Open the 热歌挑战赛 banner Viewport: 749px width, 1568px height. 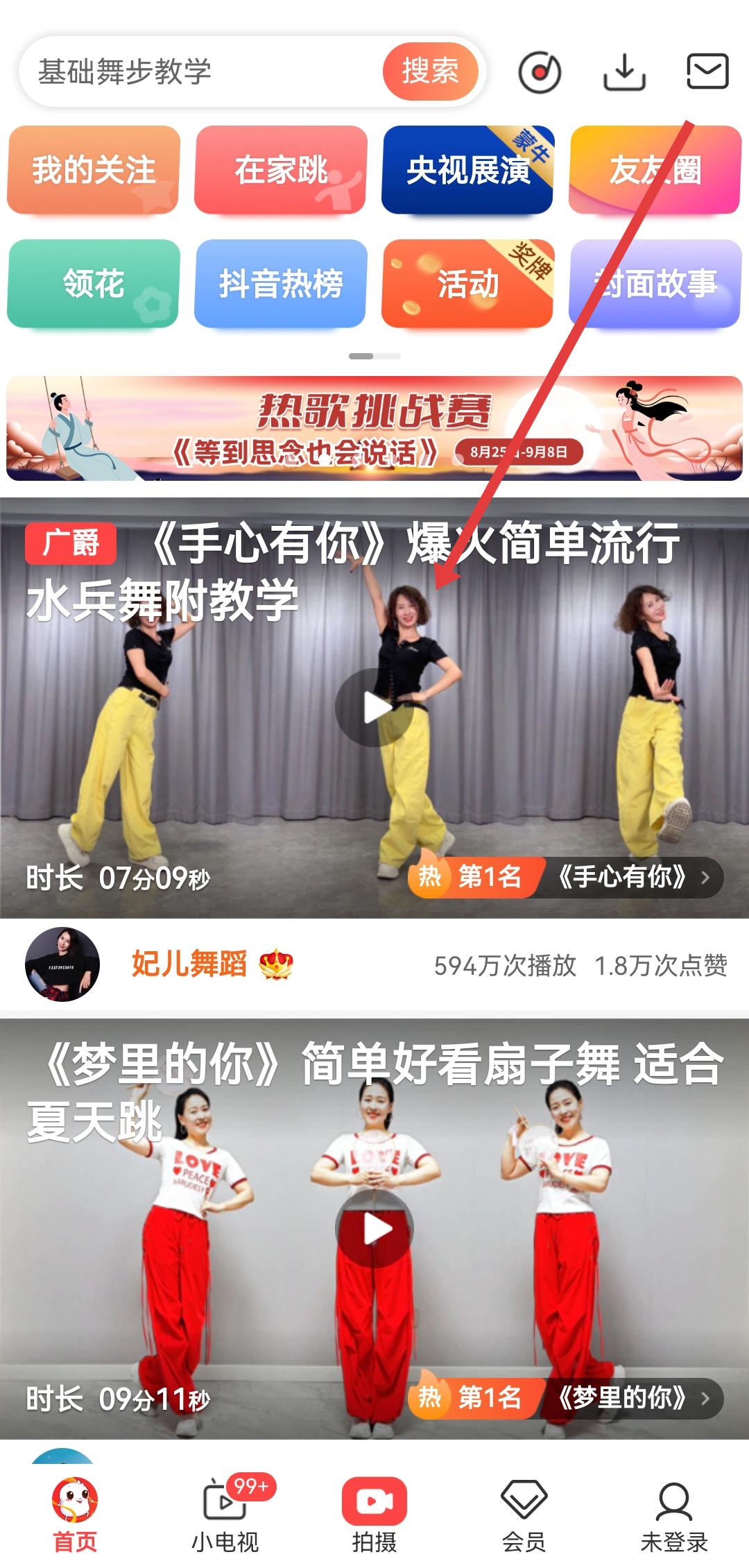374,428
